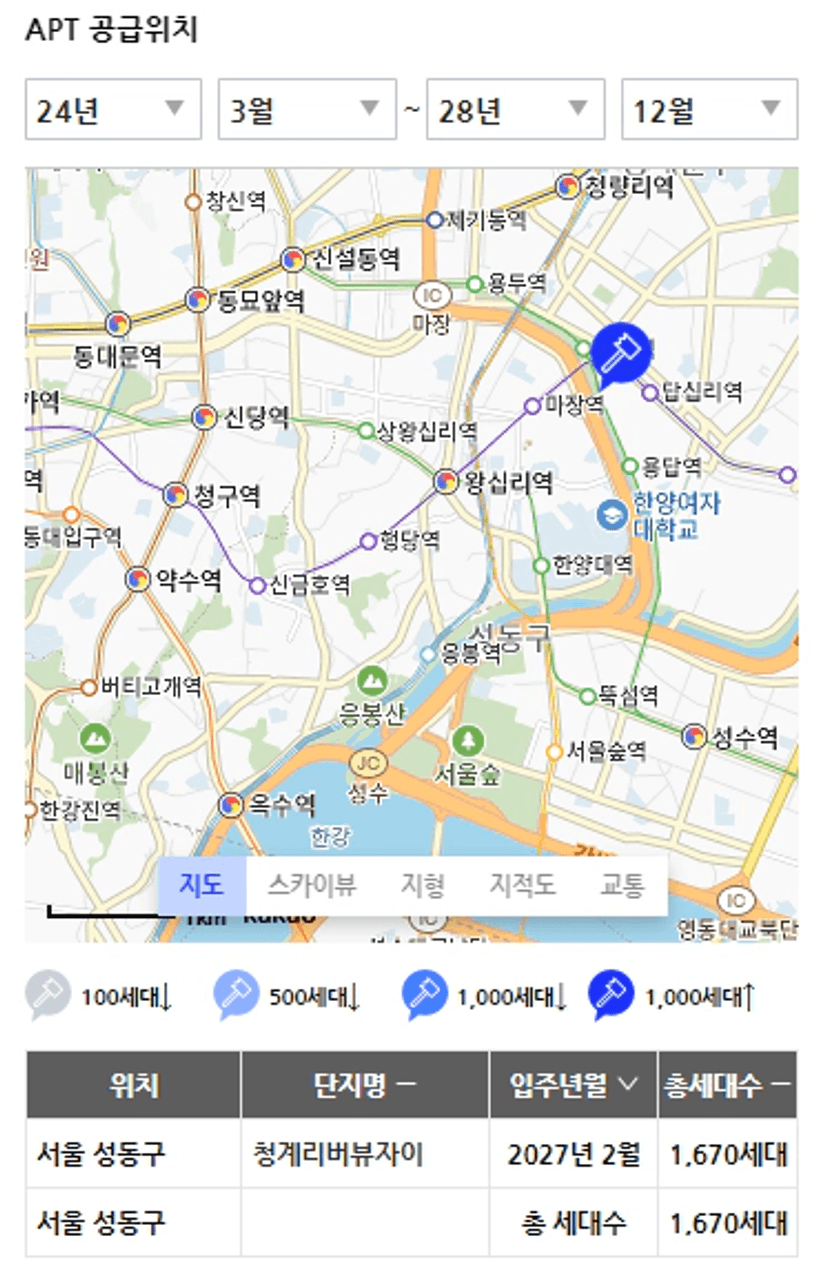The height and width of the screenshot is (1273, 827).
Task: Select the 지도 map type
Action: 201,885
